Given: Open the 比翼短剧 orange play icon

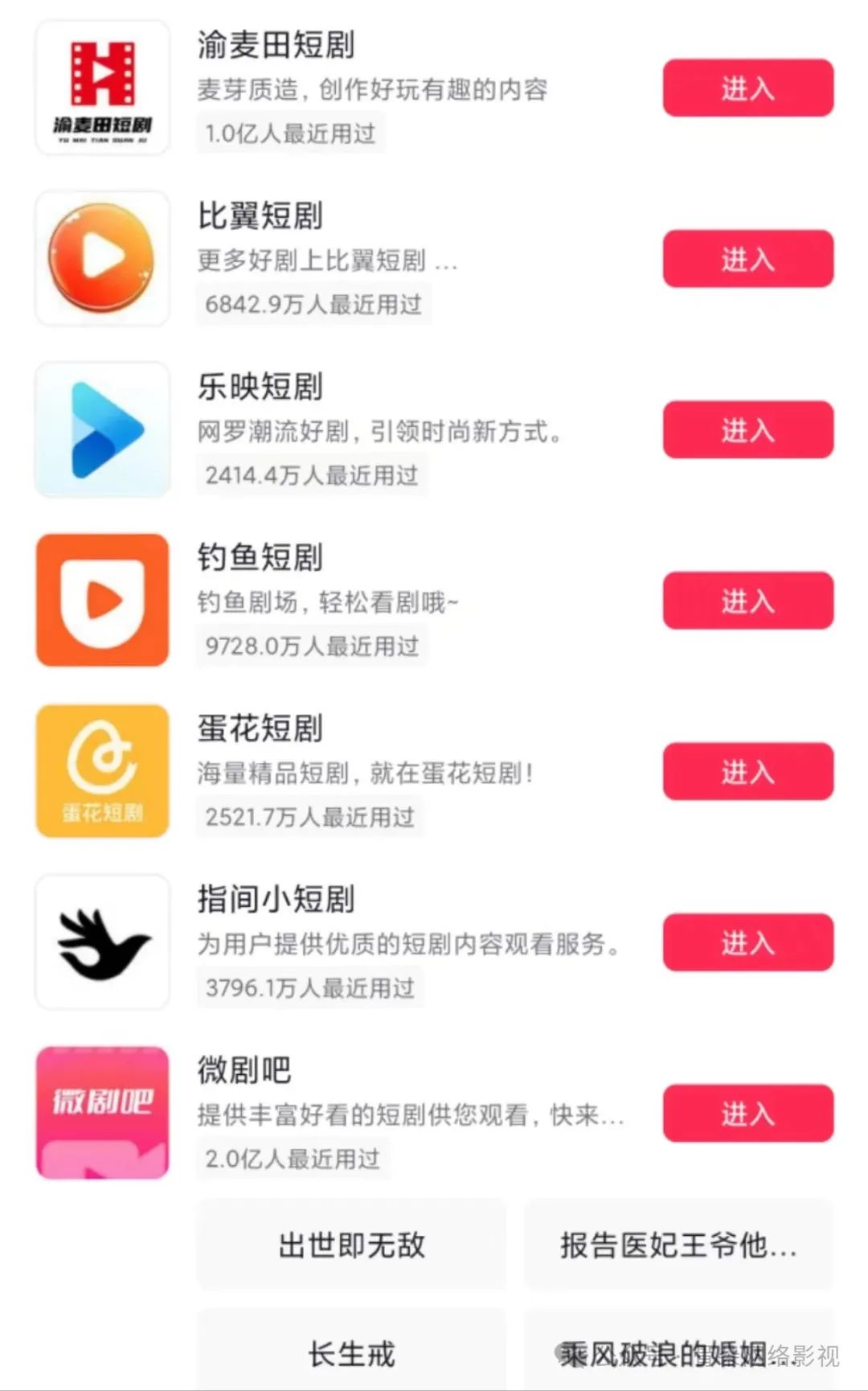Looking at the screenshot, I should click(x=102, y=258).
